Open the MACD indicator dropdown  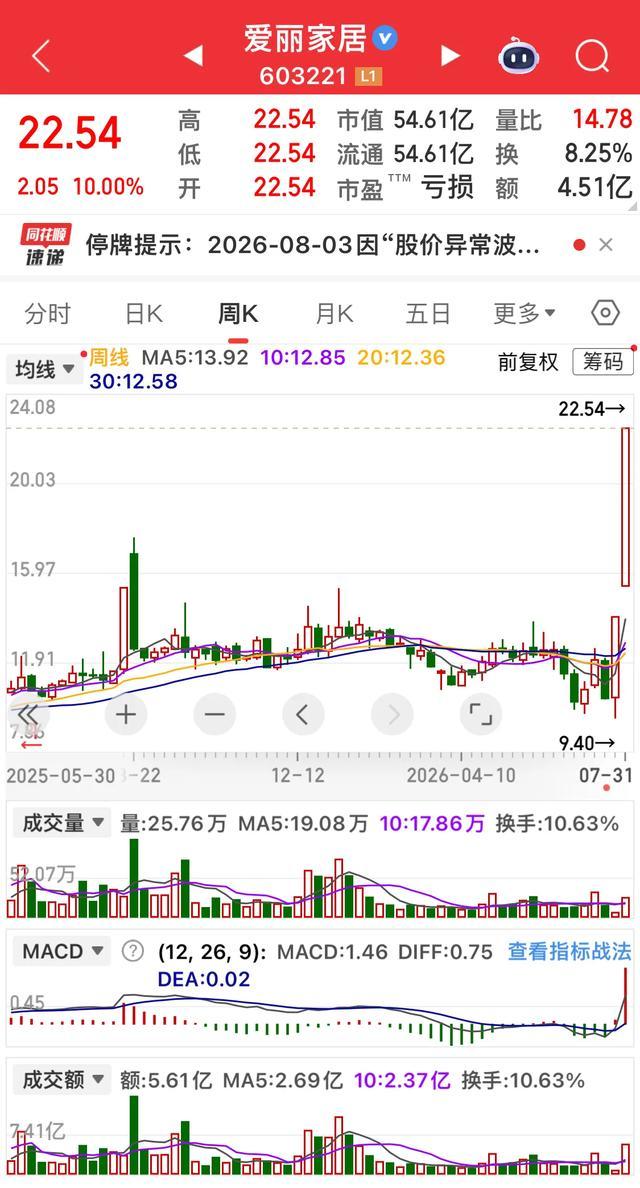[62, 951]
